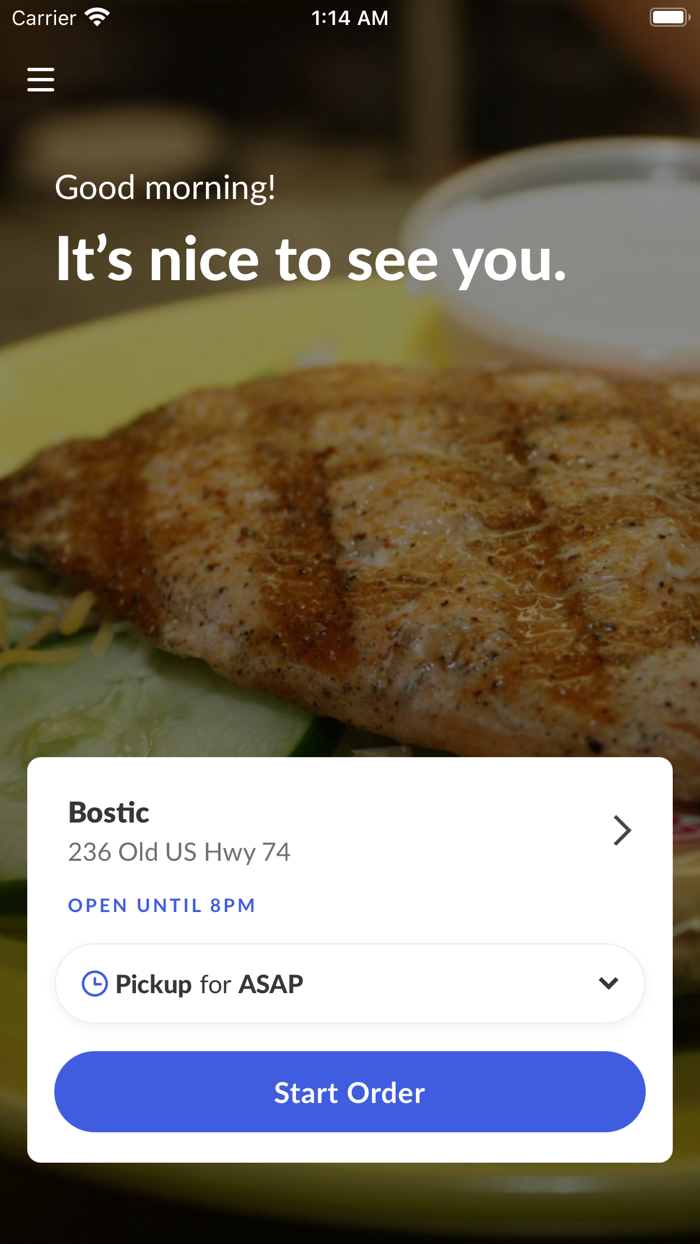This screenshot has width=700, height=1244.
Task: Tap the Start Order button
Action: click(350, 1092)
